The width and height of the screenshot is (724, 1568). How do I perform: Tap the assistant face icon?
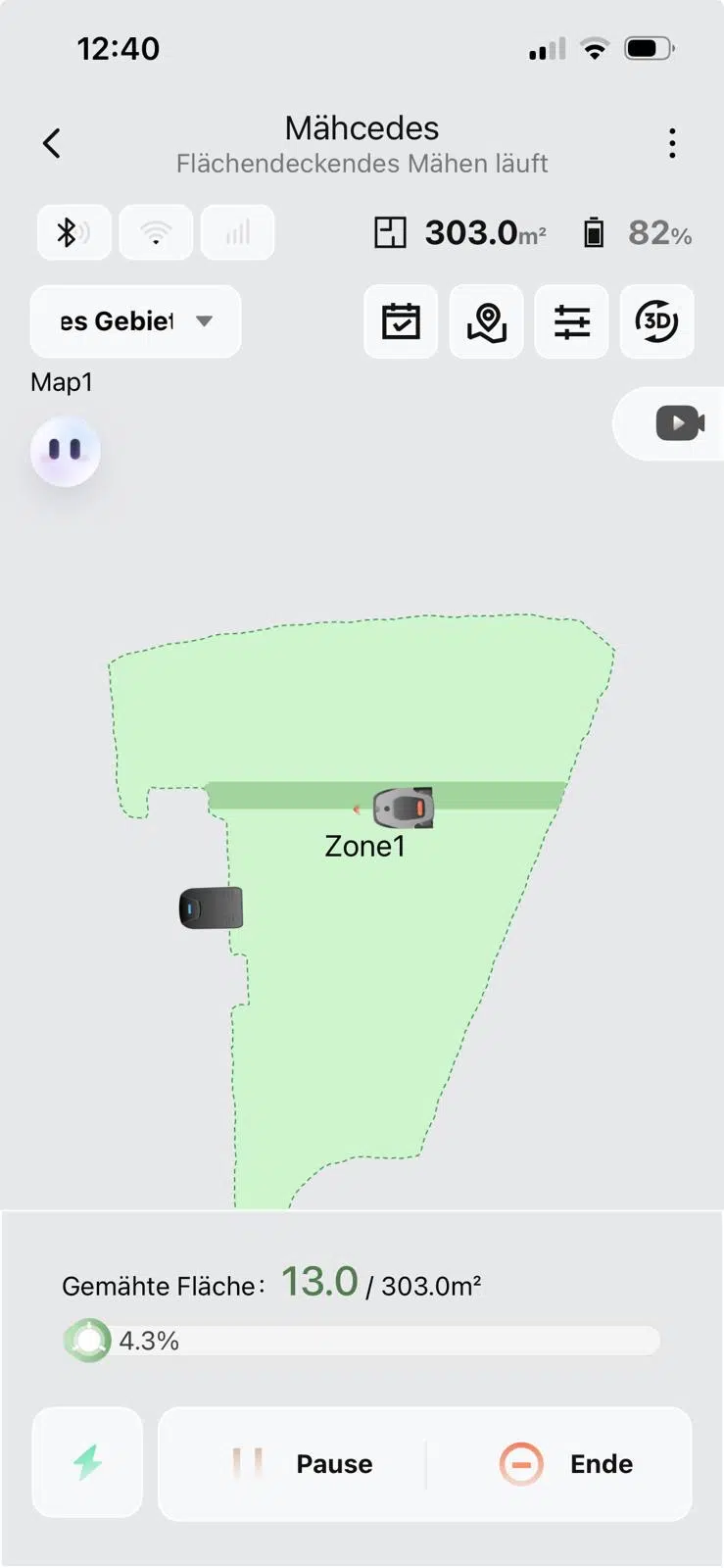point(65,451)
